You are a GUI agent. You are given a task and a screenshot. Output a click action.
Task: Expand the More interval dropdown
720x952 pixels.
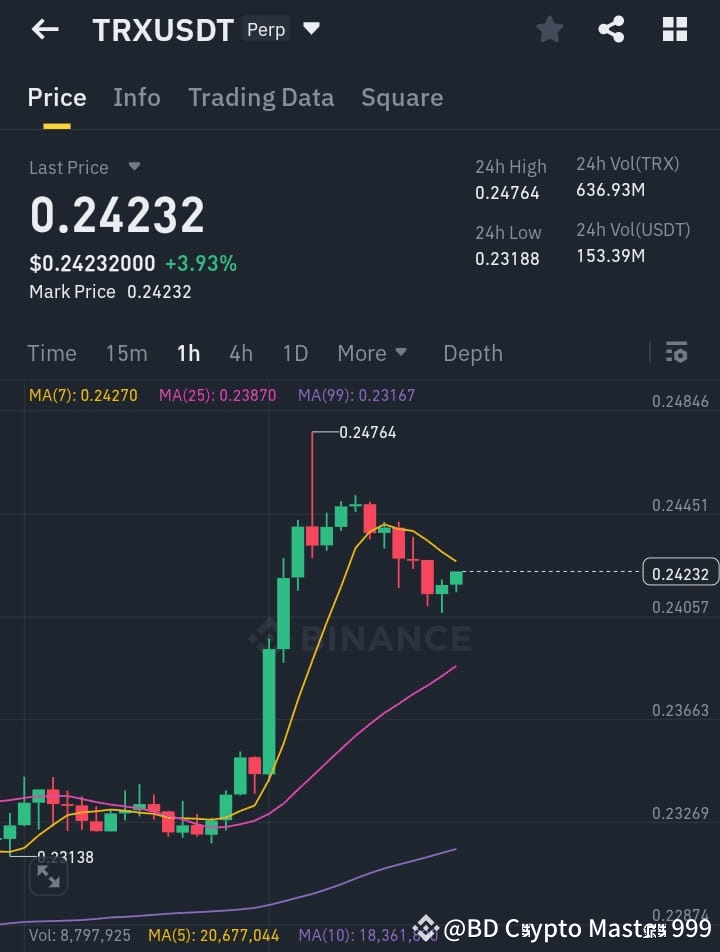coord(372,353)
